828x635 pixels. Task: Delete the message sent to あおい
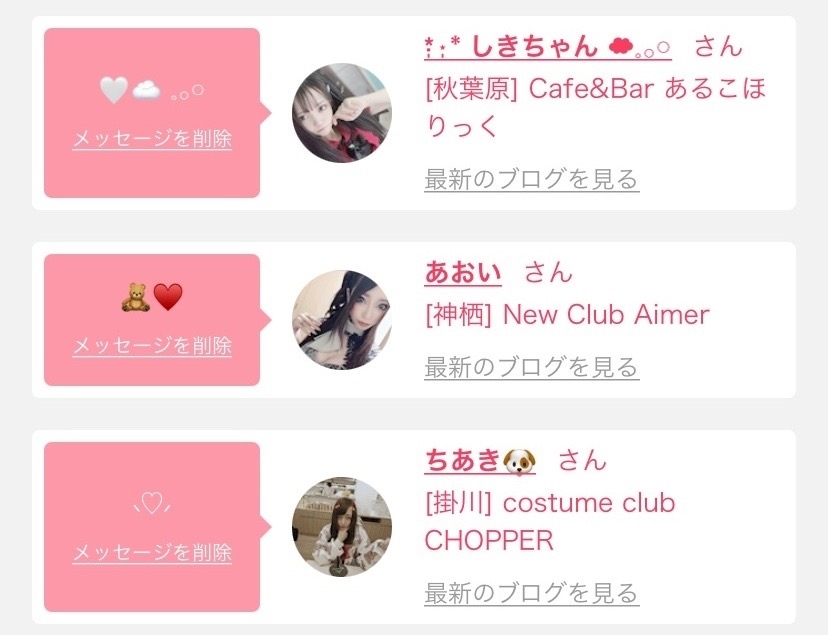152,346
